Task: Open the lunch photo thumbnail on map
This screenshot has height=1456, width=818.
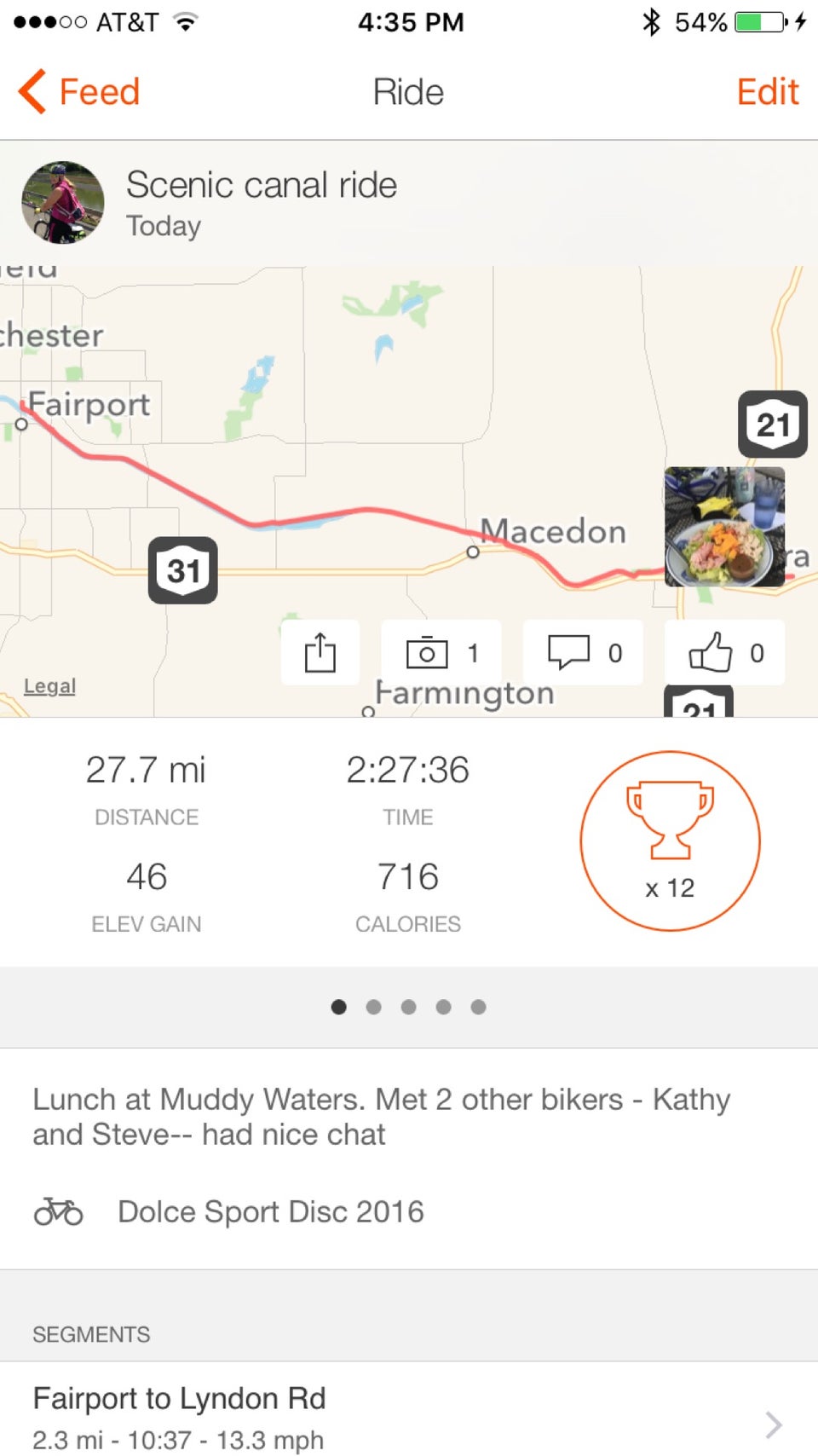Action: 724,527
